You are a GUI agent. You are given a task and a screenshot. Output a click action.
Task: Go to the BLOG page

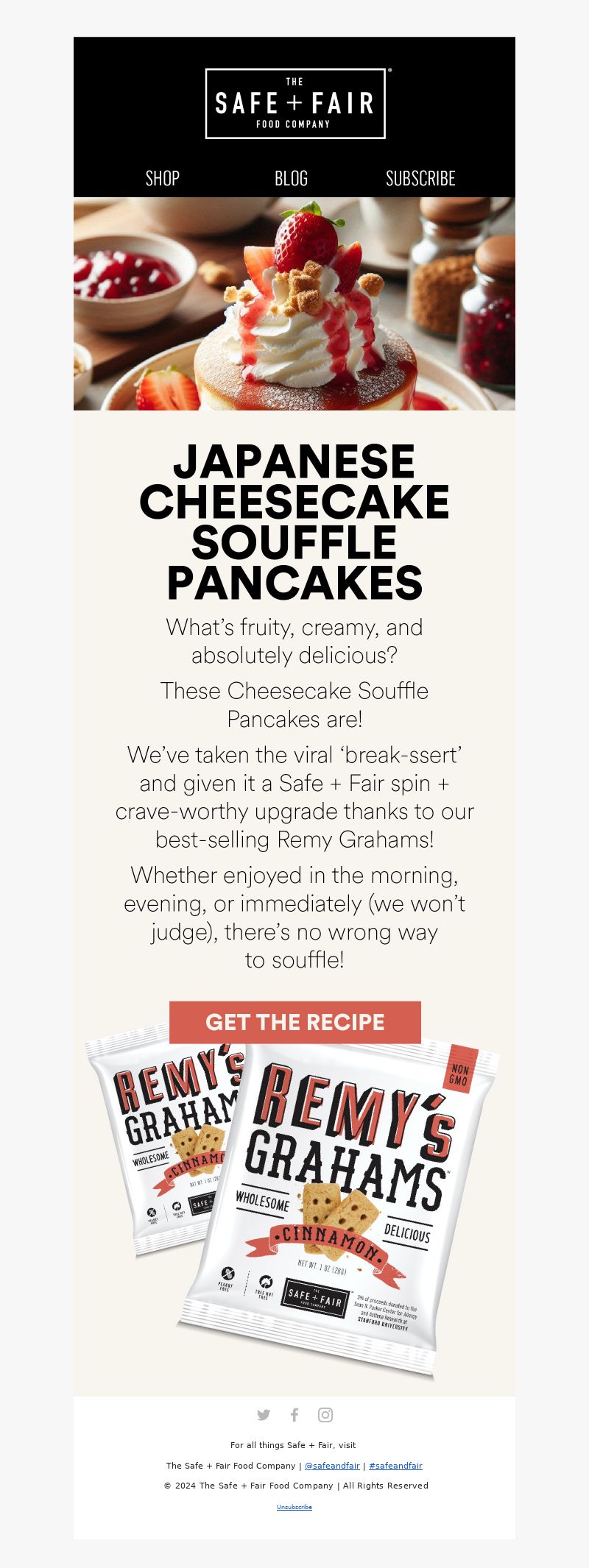click(291, 178)
